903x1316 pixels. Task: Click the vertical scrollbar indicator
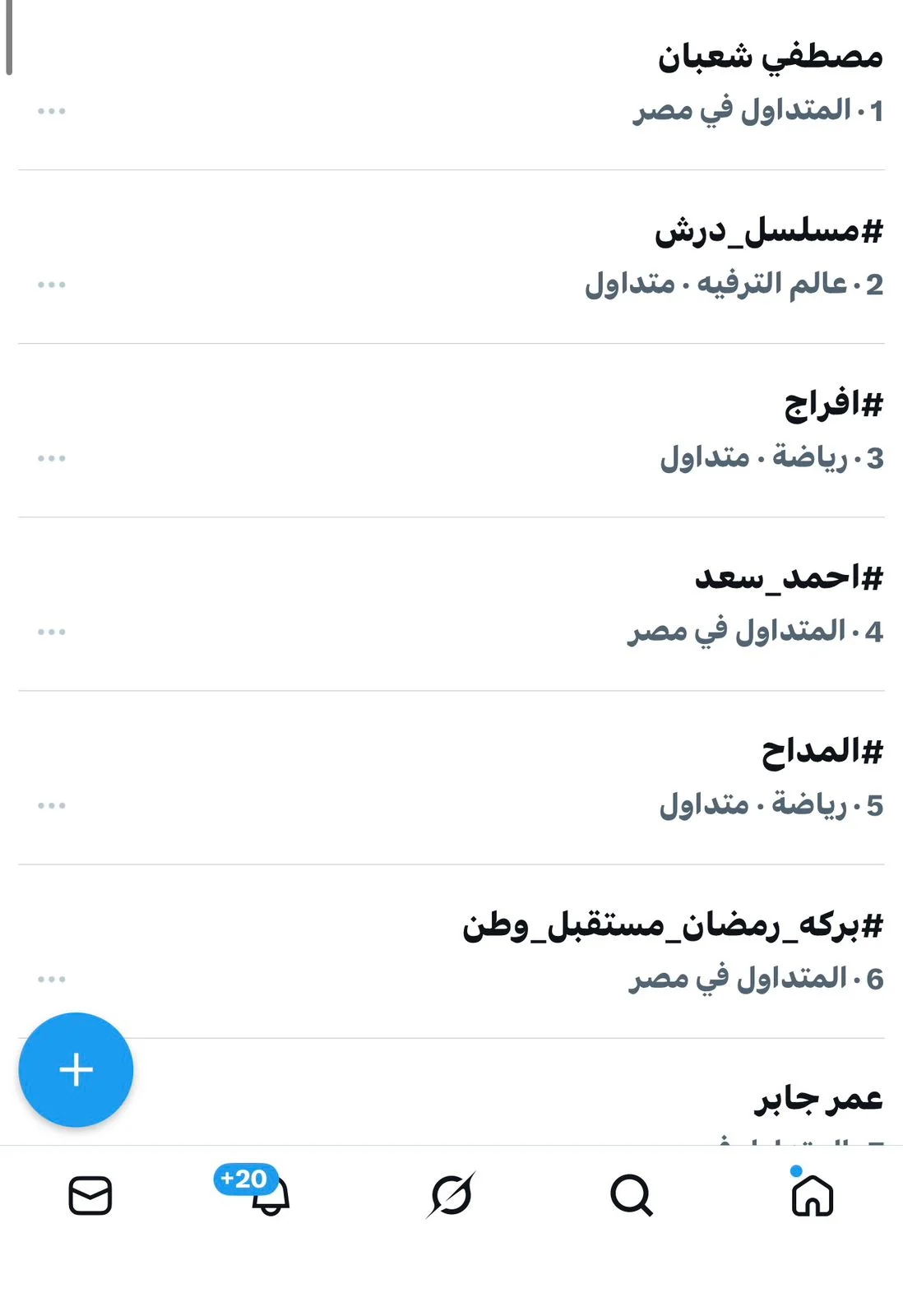8,39
